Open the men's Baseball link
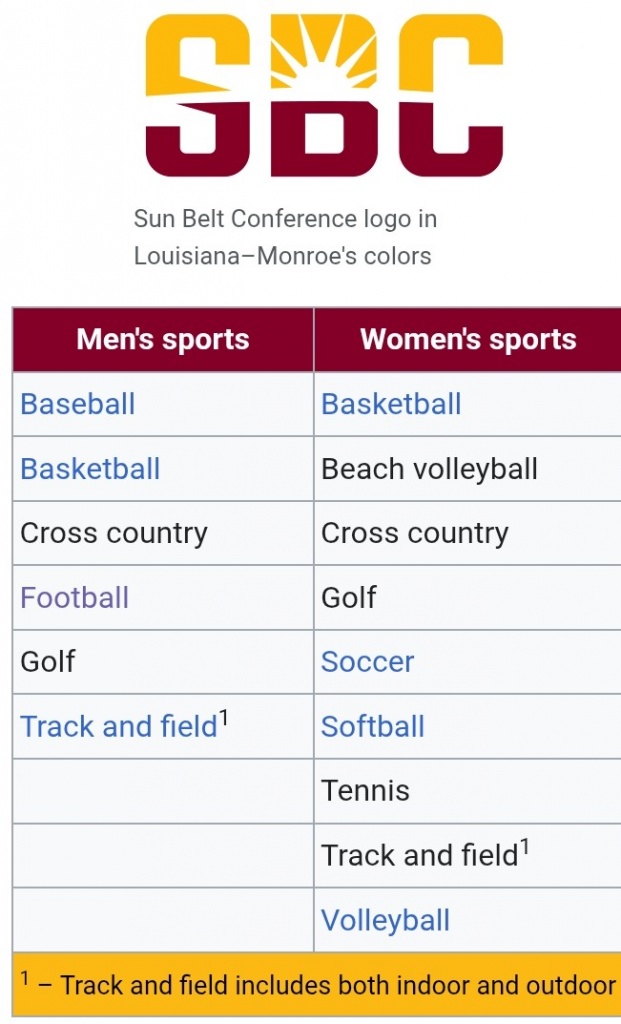This screenshot has width=621, height=1024. point(77,404)
